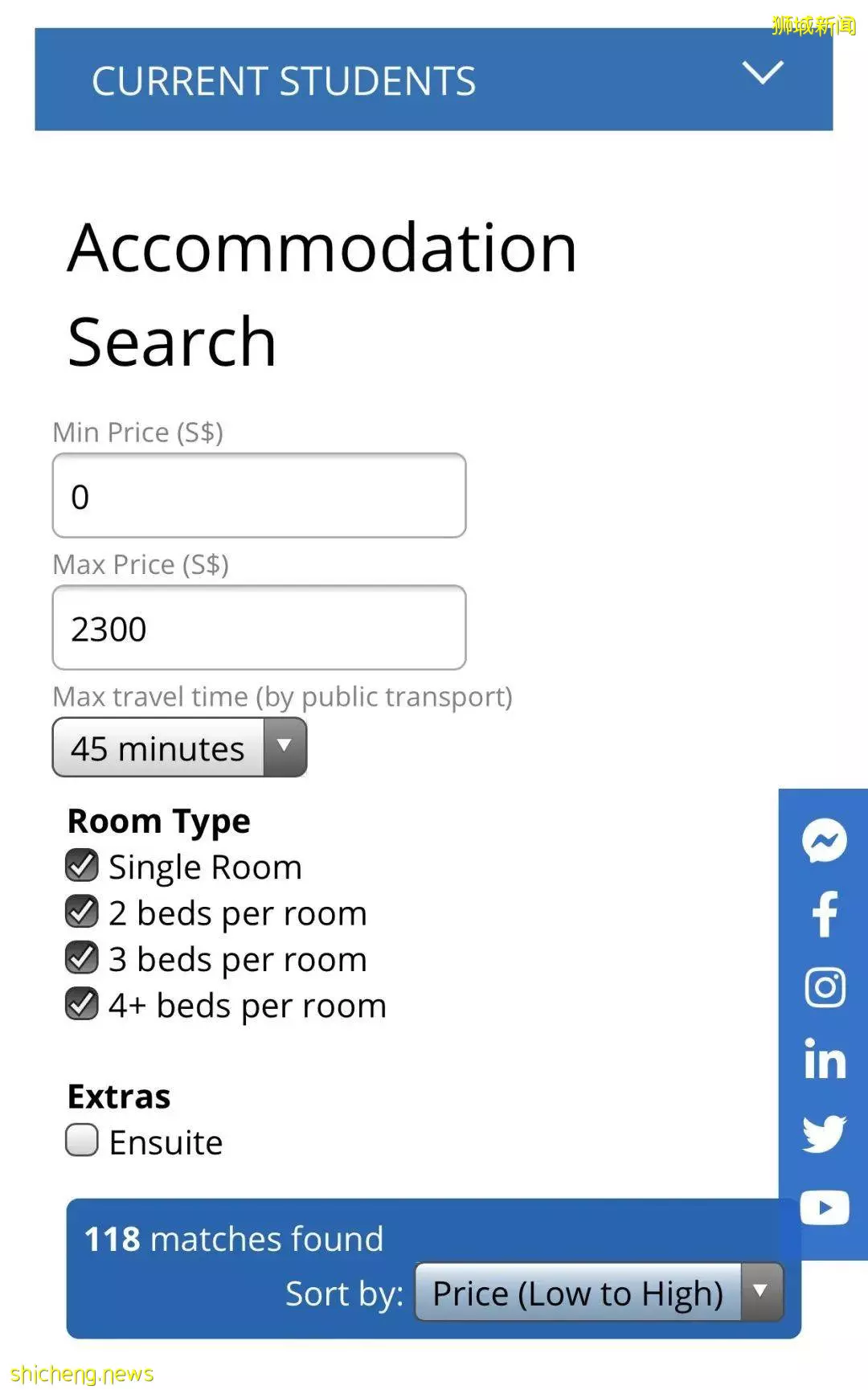Uncheck 3 beds per room
Viewport: 868px width, 1390px height.
(x=82, y=957)
